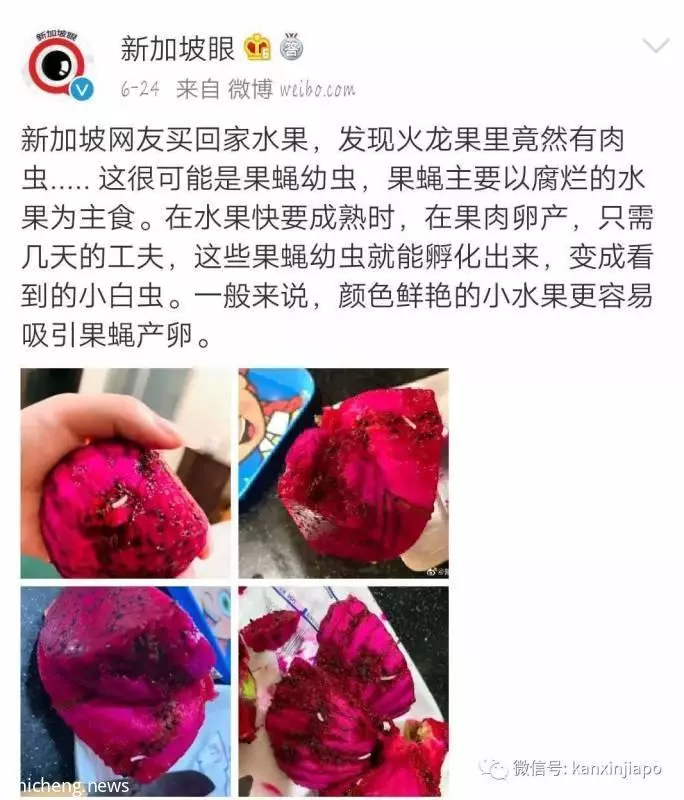Expand the post options chevron
The height and width of the screenshot is (800, 684).
(x=655, y=46)
